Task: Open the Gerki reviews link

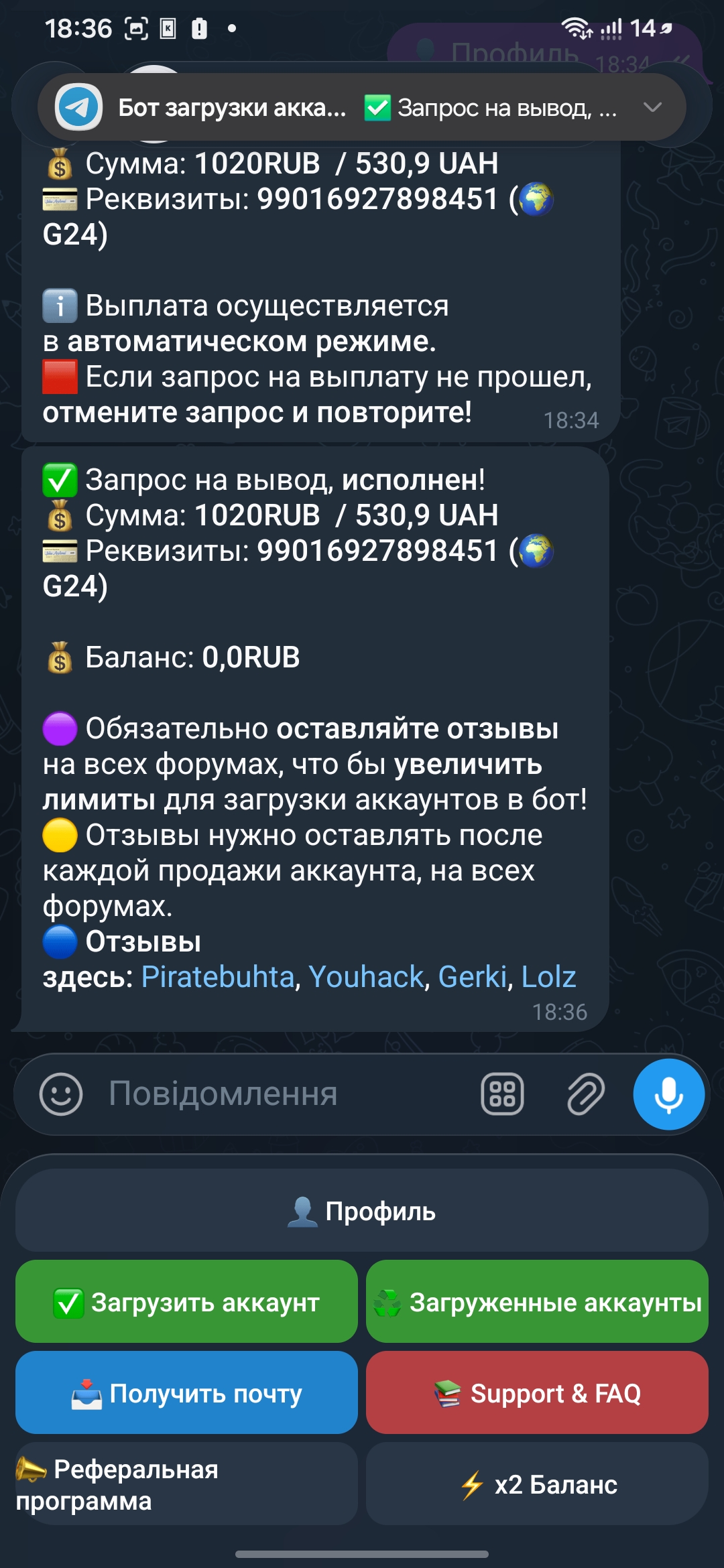Action: coord(473,977)
